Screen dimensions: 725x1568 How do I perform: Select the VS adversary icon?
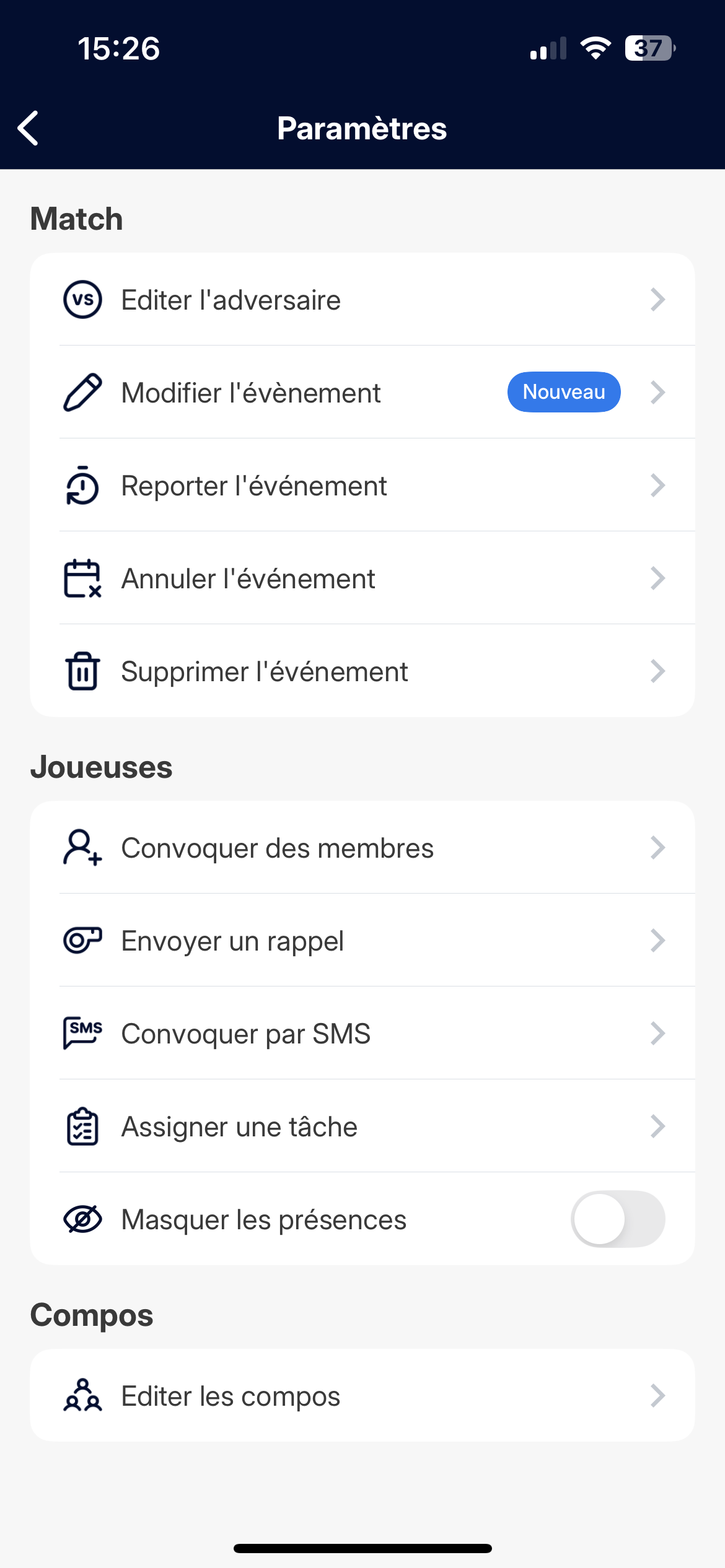82,299
